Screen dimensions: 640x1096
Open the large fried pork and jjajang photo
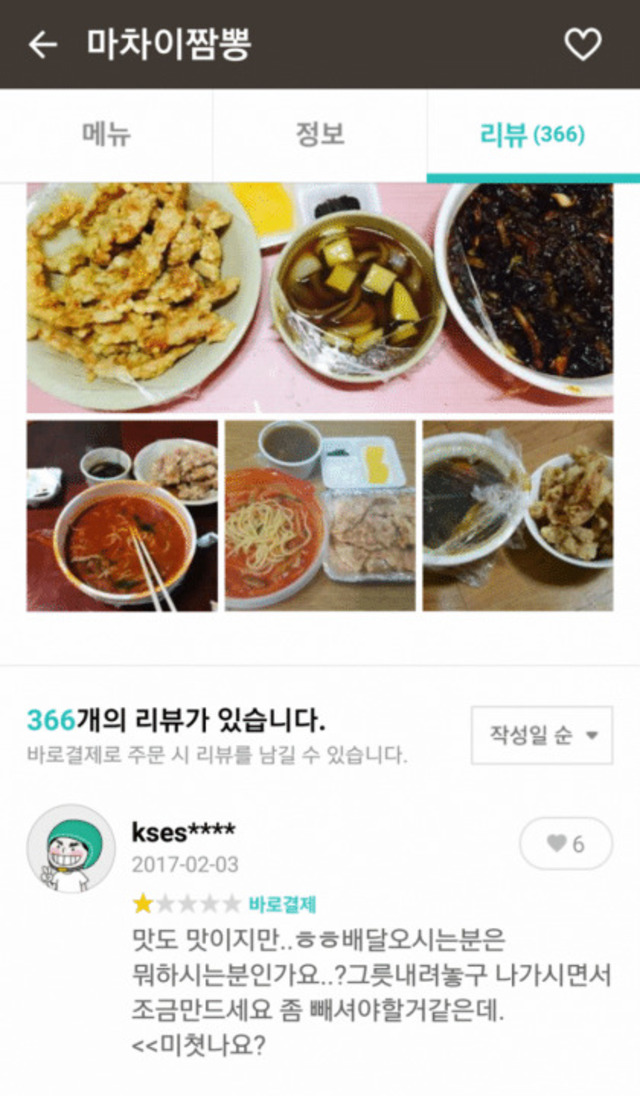pyautogui.click(x=320, y=298)
